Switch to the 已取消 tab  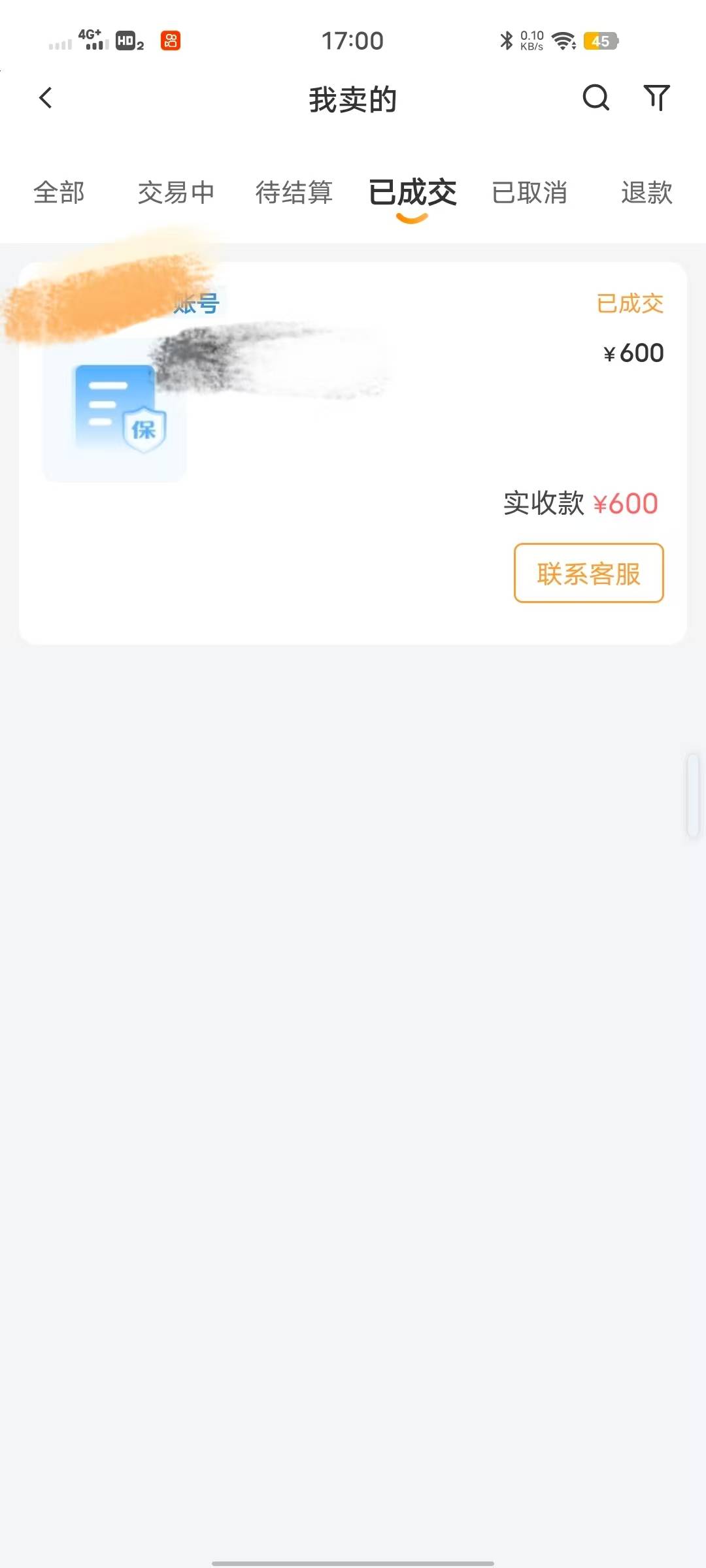pos(529,193)
